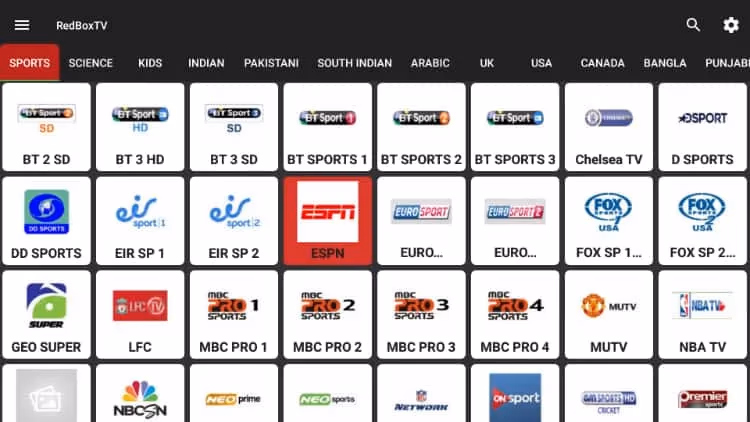
Task: Watch the NBA TV channel
Action: click(702, 314)
